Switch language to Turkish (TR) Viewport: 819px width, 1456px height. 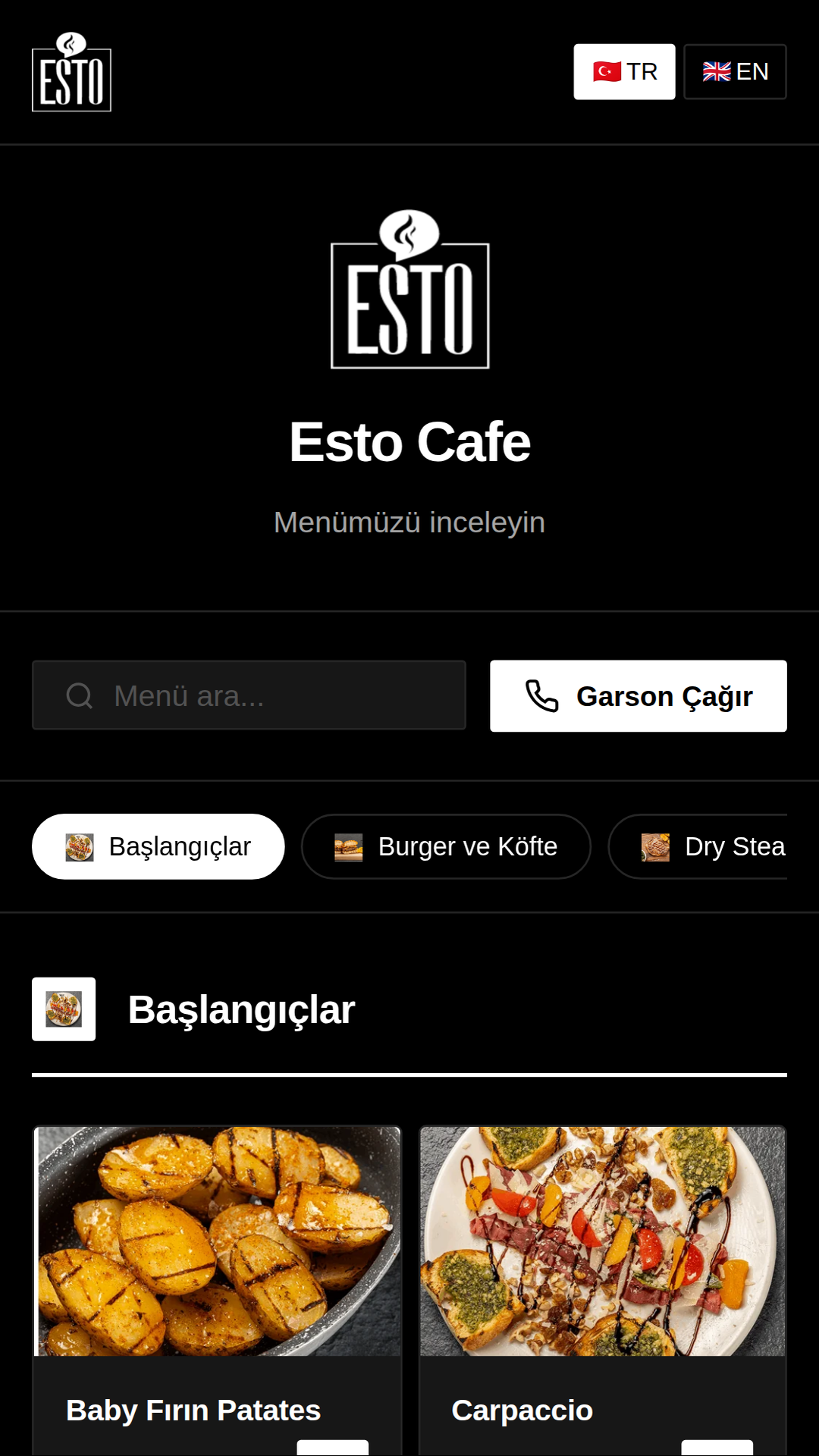(623, 71)
